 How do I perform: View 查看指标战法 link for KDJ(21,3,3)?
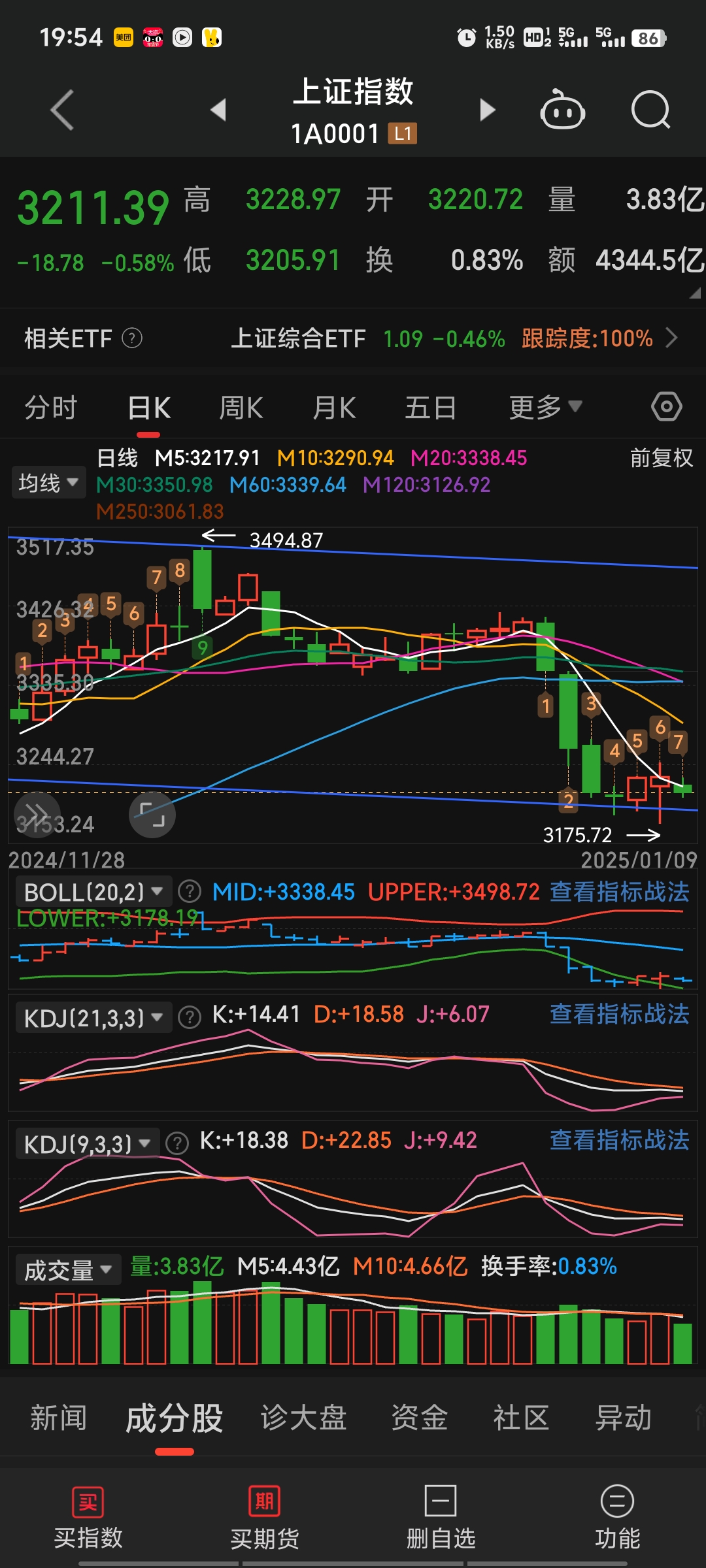coord(619,1014)
